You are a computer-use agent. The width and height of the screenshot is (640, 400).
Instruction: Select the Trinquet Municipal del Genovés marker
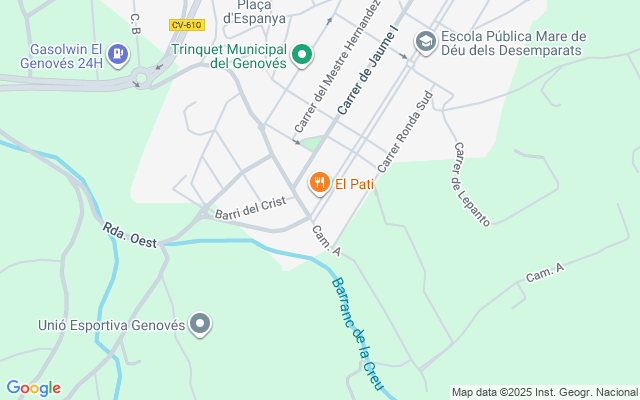[301, 54]
